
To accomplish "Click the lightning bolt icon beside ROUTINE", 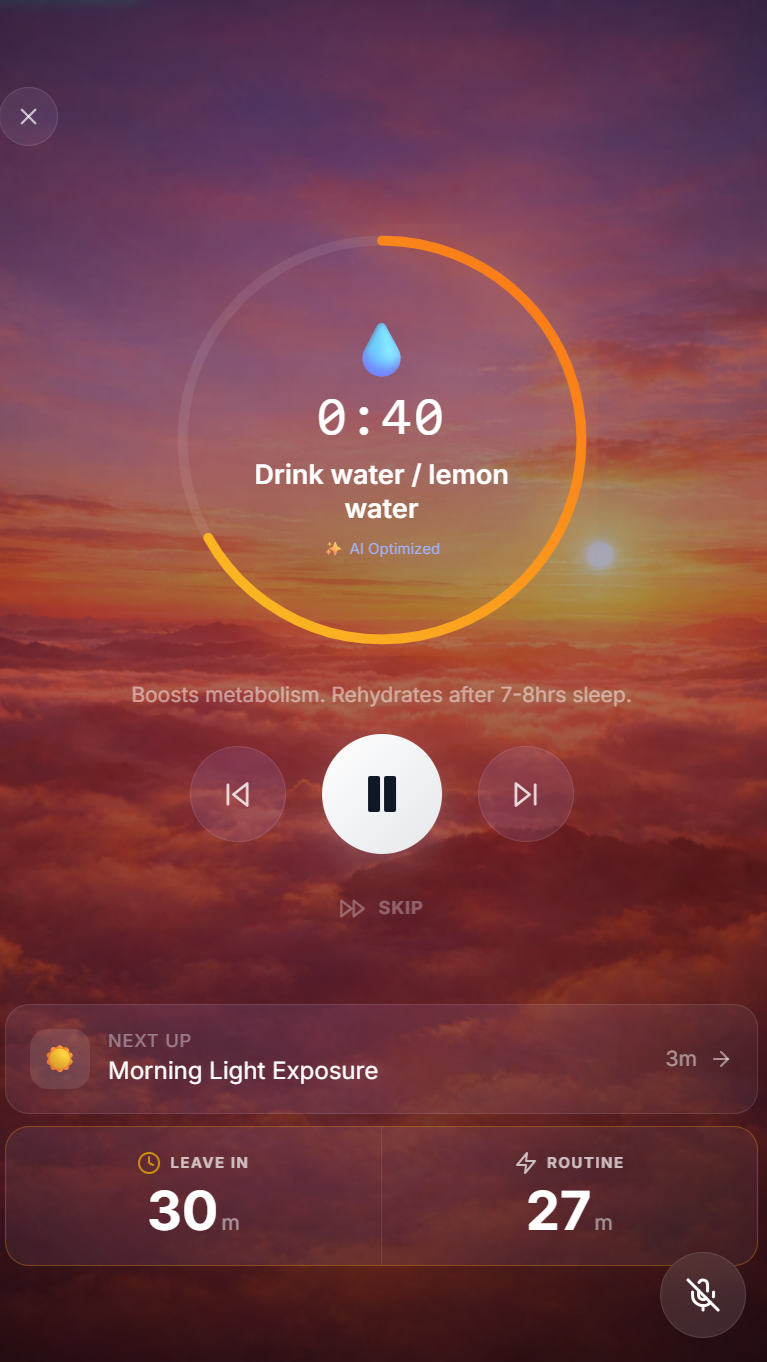I will [x=525, y=1162].
